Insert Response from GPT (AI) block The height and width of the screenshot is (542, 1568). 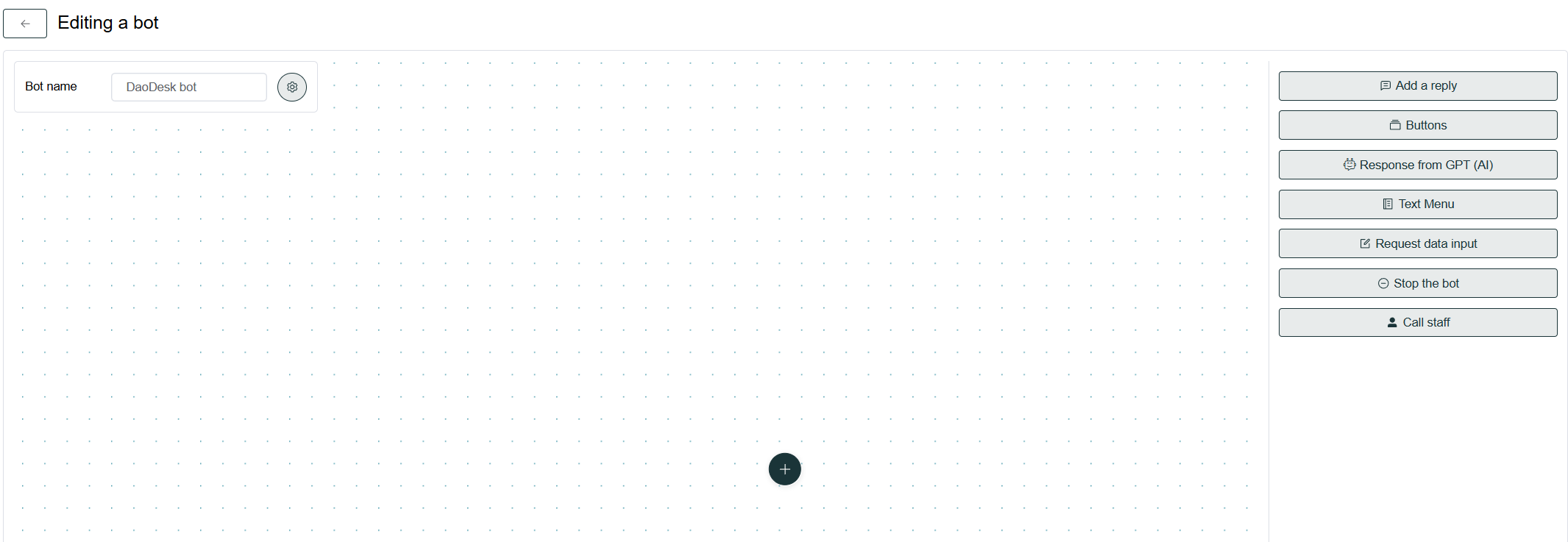point(1417,165)
